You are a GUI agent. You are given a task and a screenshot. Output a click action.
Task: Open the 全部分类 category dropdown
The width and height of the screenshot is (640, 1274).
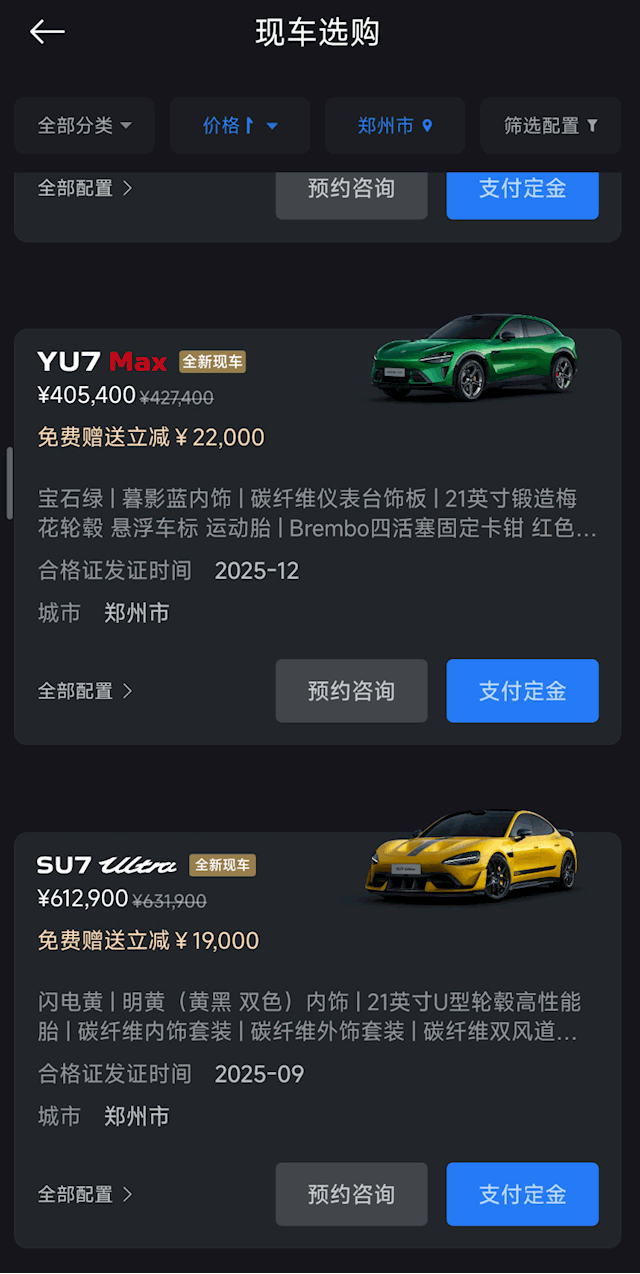coord(85,126)
